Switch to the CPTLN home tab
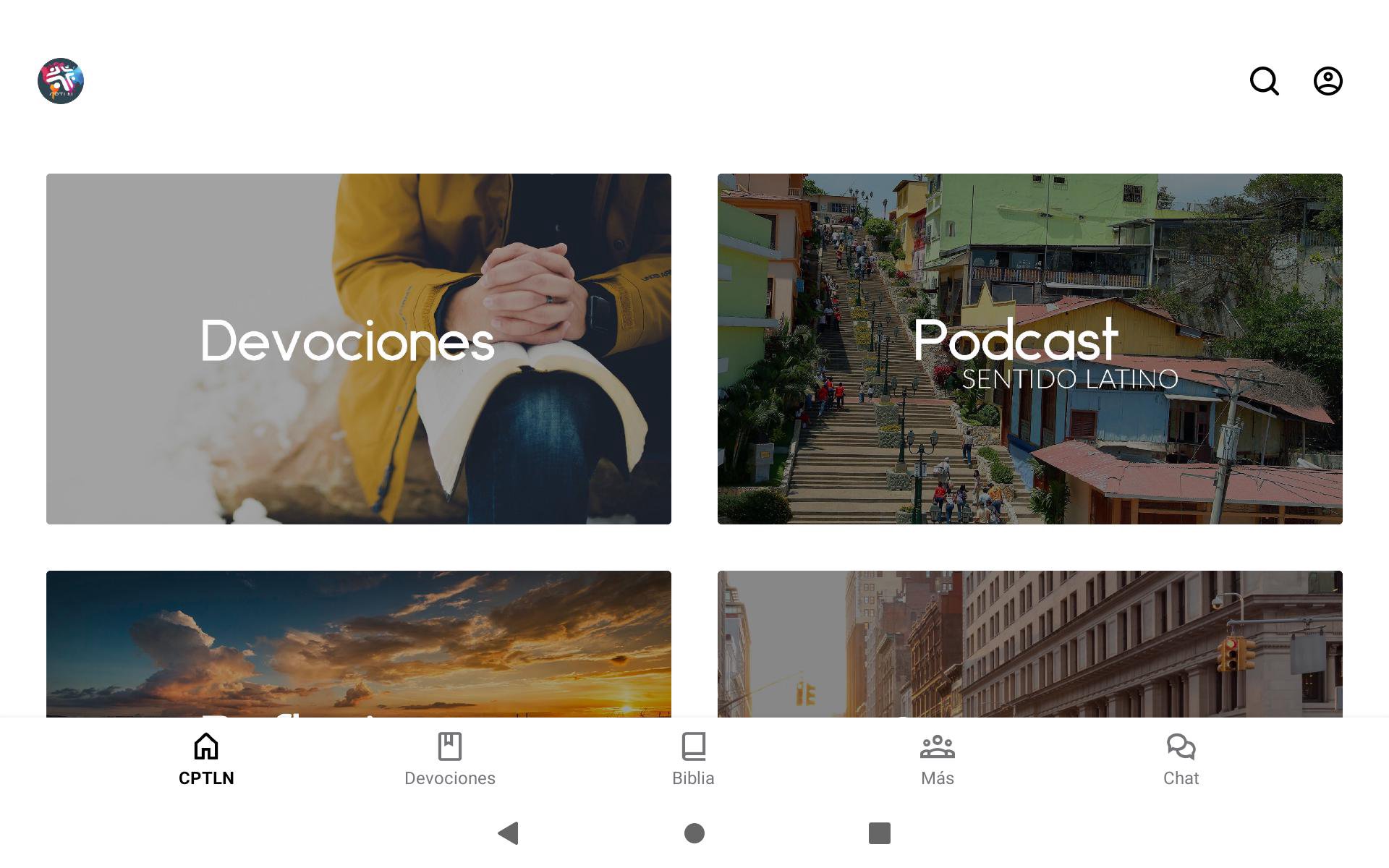The width and height of the screenshot is (1389, 868). pos(206,759)
